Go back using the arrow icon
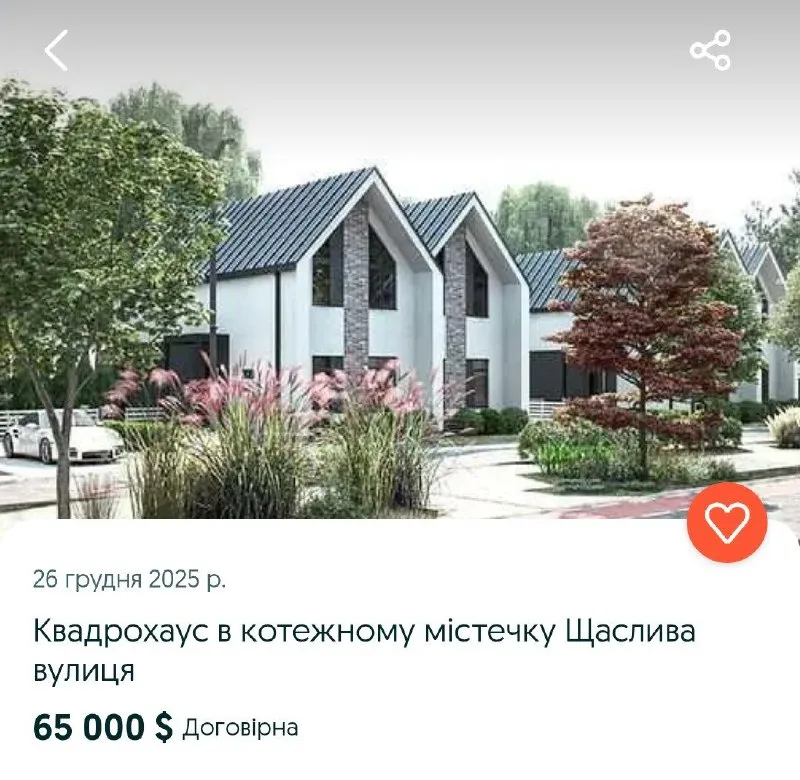The image size is (800, 780). 56,50
